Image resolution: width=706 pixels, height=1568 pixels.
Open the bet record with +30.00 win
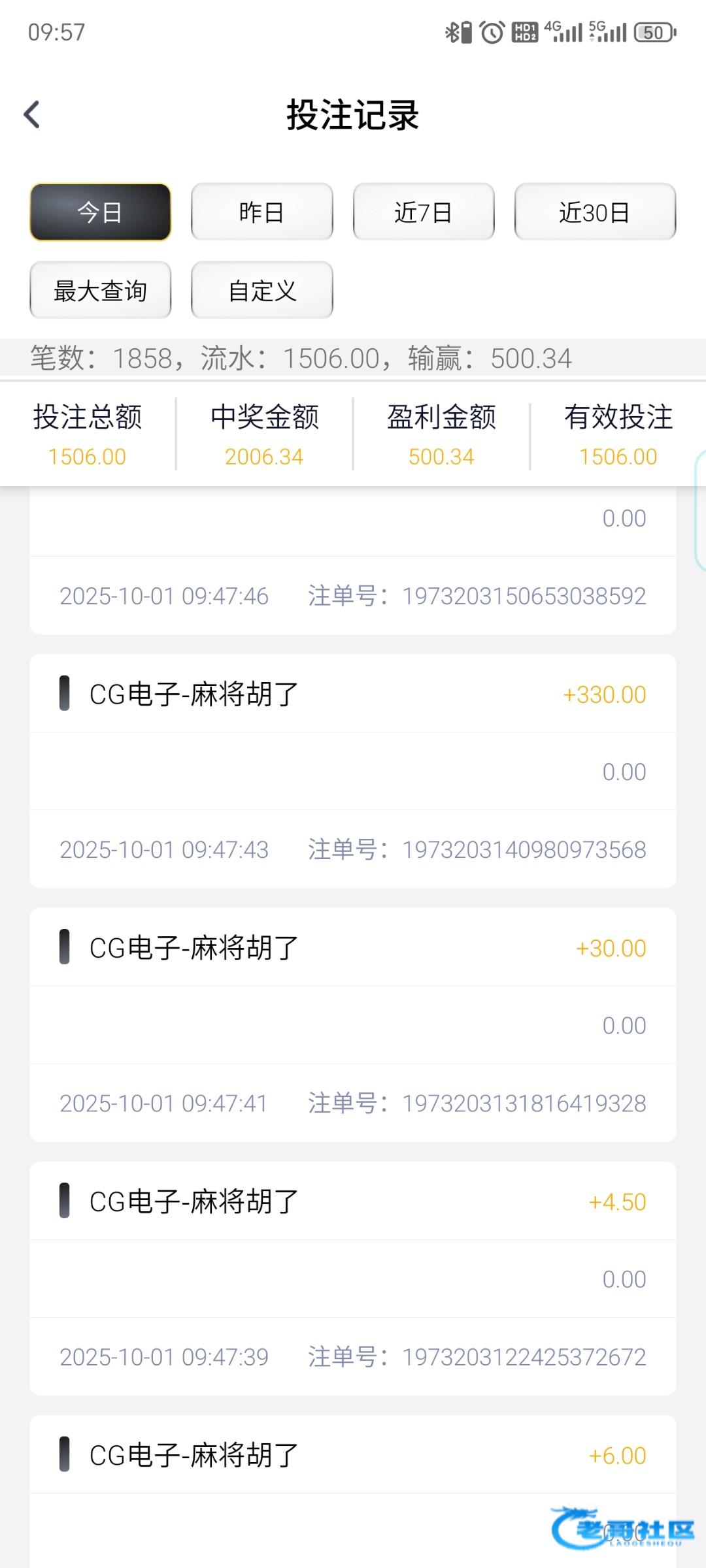pos(352,1023)
